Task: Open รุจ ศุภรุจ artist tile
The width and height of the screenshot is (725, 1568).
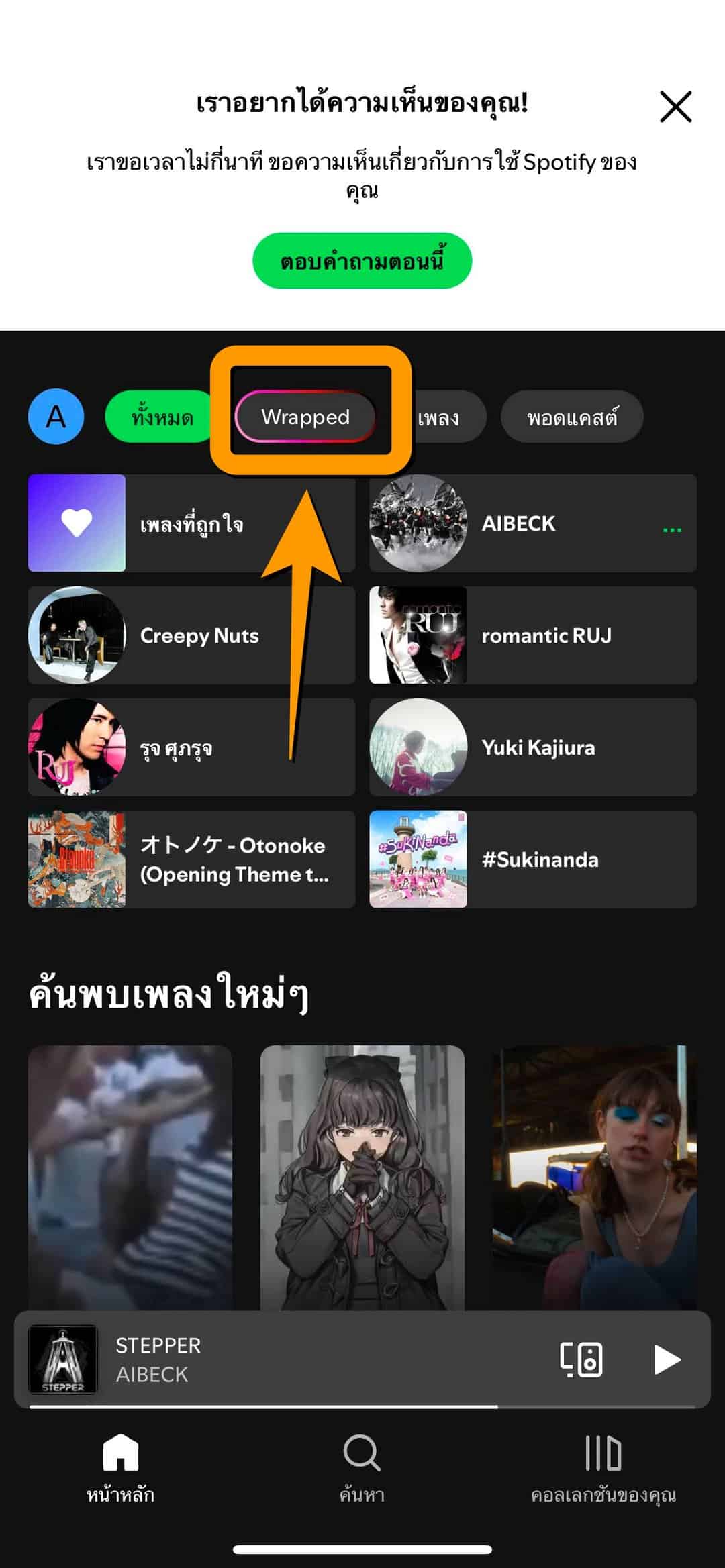Action: (x=191, y=747)
